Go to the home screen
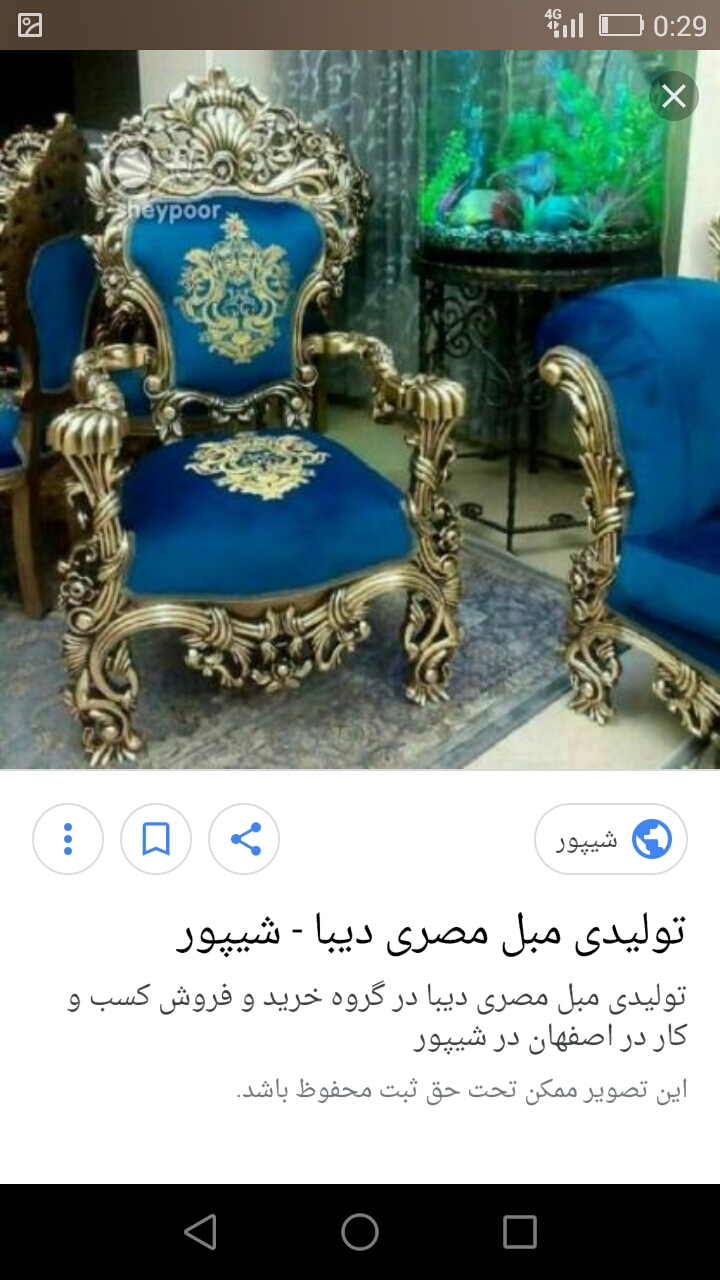This screenshot has height=1280, width=720. click(360, 1232)
